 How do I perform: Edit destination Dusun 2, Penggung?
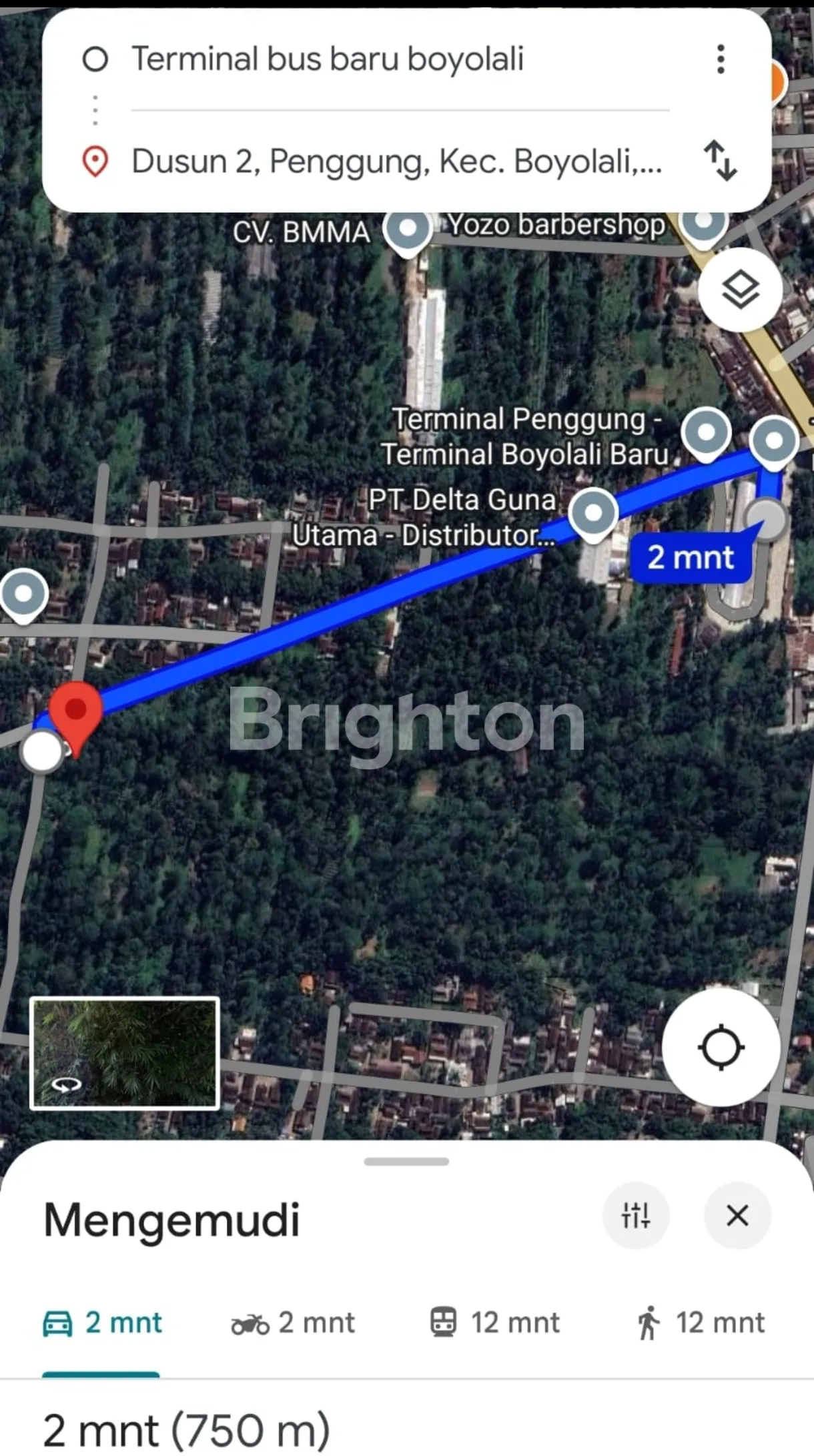[x=396, y=161]
